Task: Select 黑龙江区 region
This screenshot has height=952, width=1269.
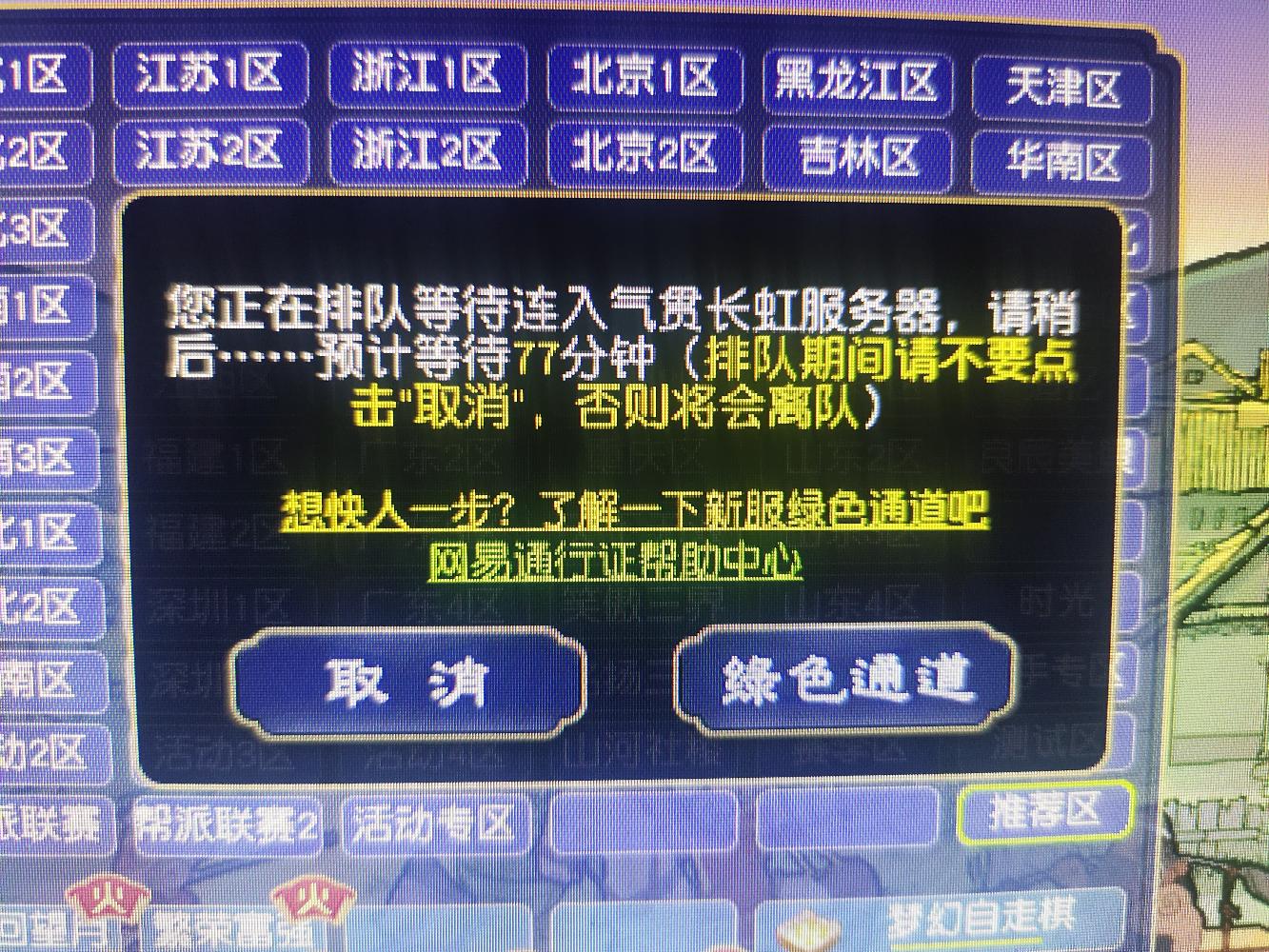Action: [856, 80]
